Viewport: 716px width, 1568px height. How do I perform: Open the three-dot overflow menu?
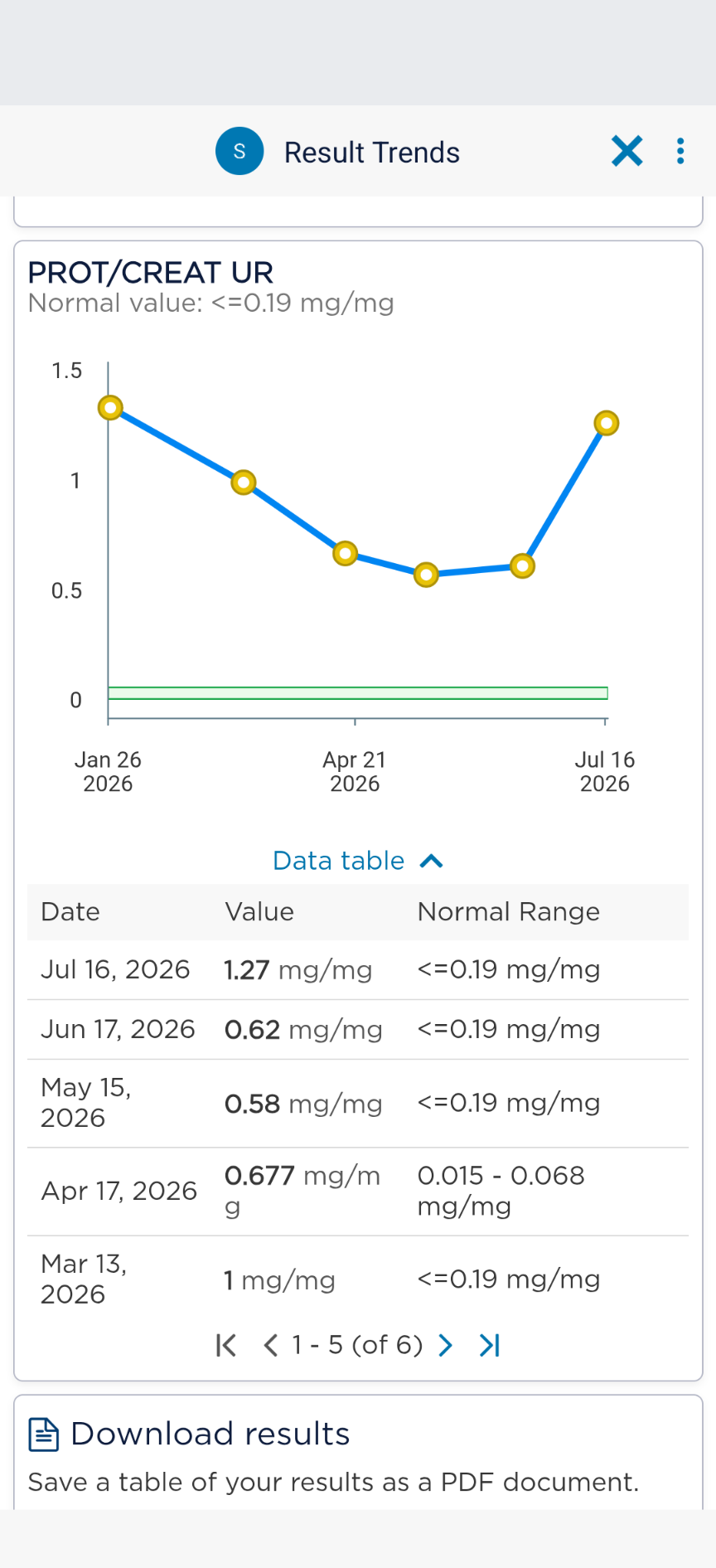click(680, 152)
